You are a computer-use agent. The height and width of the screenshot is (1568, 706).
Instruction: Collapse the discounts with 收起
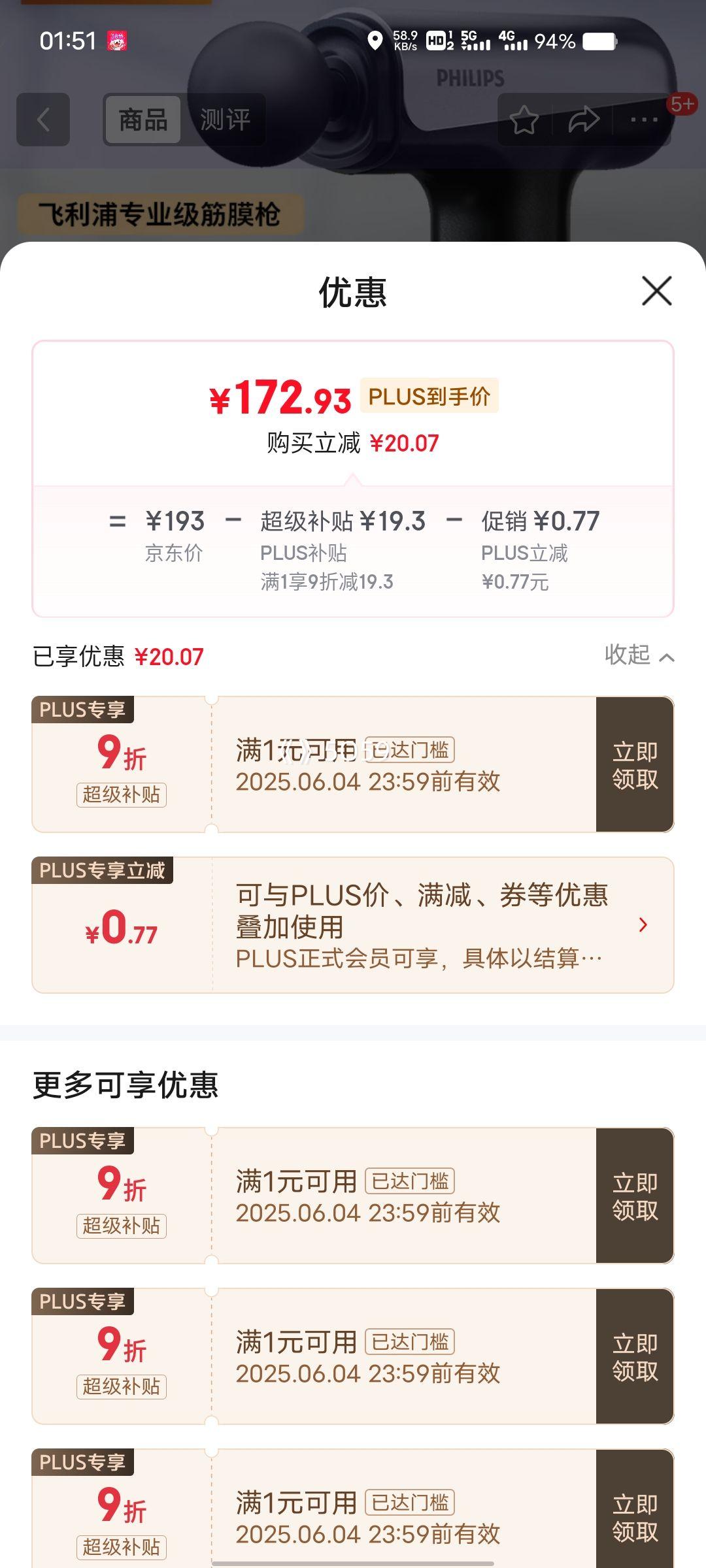click(x=639, y=655)
